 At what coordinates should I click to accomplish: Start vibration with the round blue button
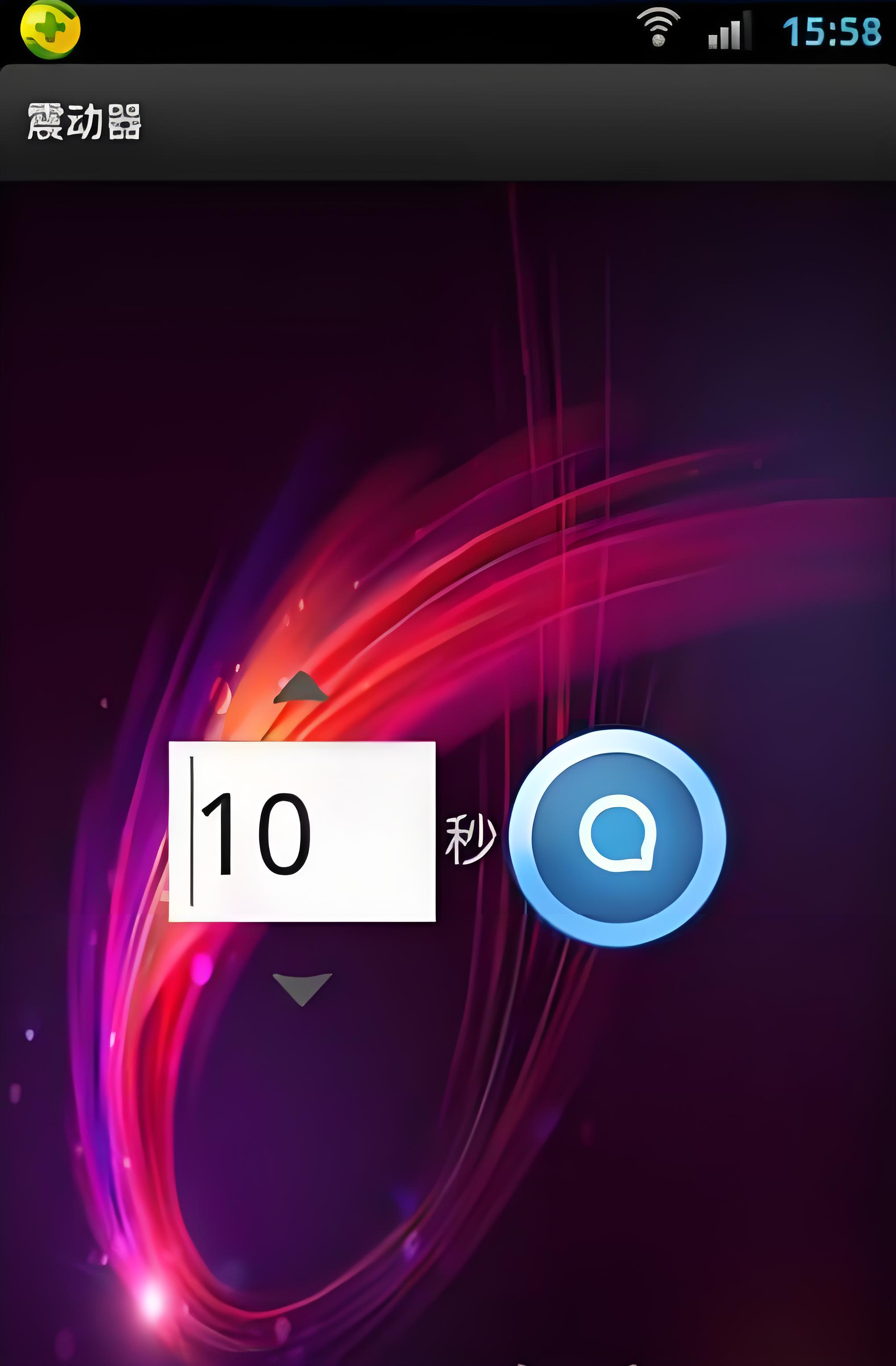(617, 837)
